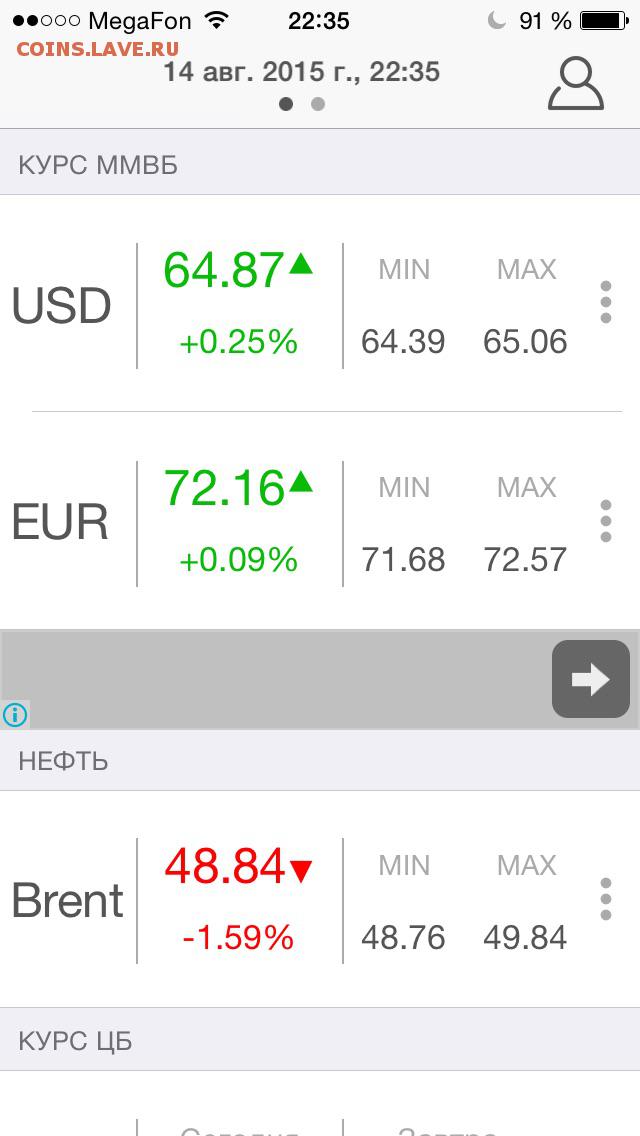Open the three-dot menu for EUR
This screenshot has width=640, height=1136.
(606, 521)
